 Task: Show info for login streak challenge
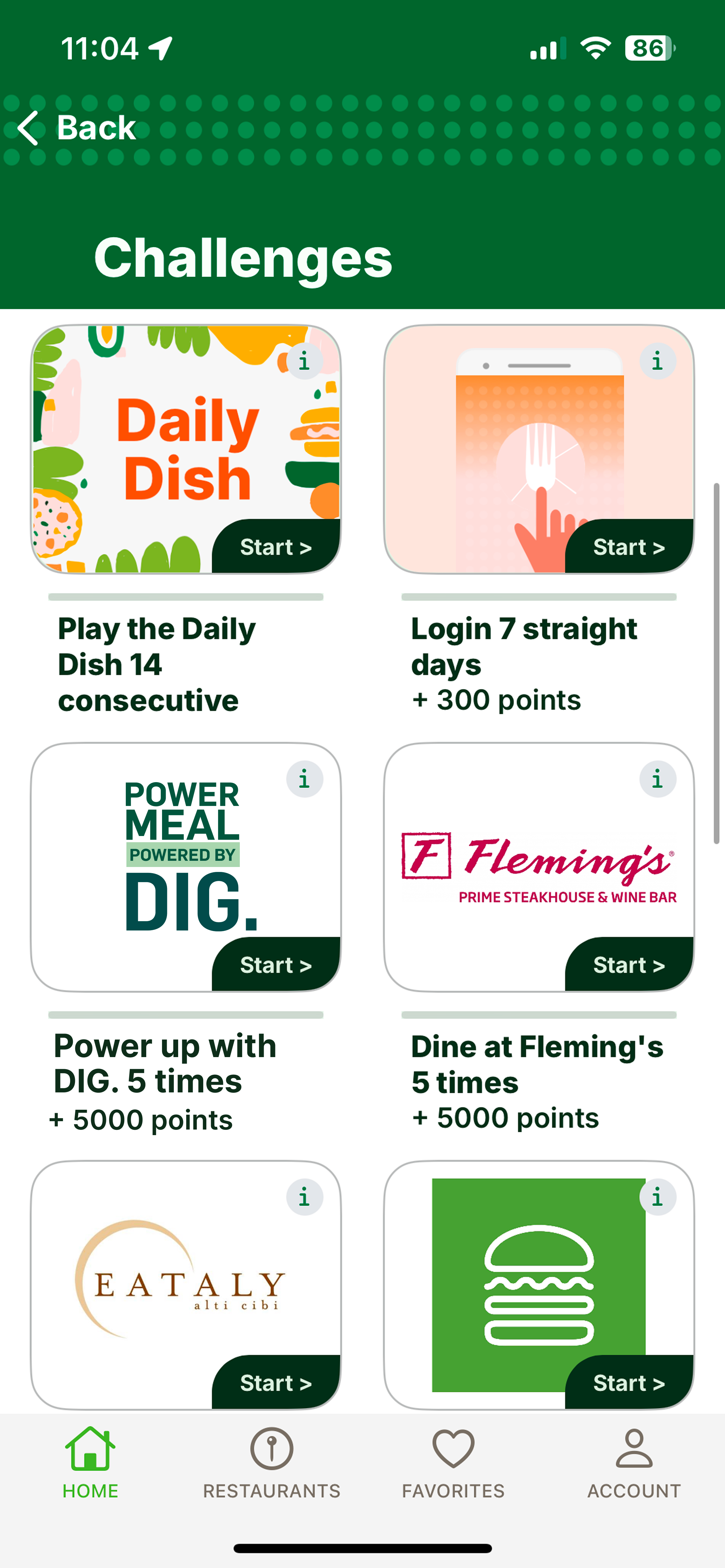(x=657, y=362)
